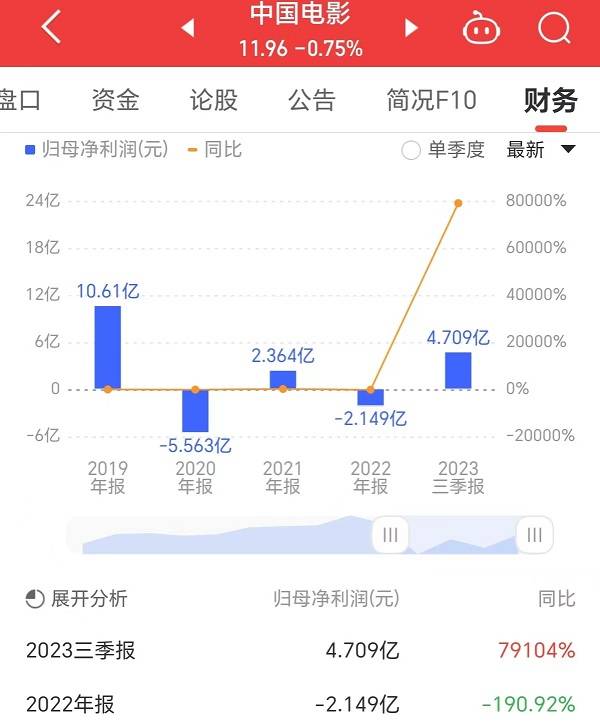Select the 财务 tab
Image resolution: width=600 pixels, height=724 pixels.
(x=551, y=100)
